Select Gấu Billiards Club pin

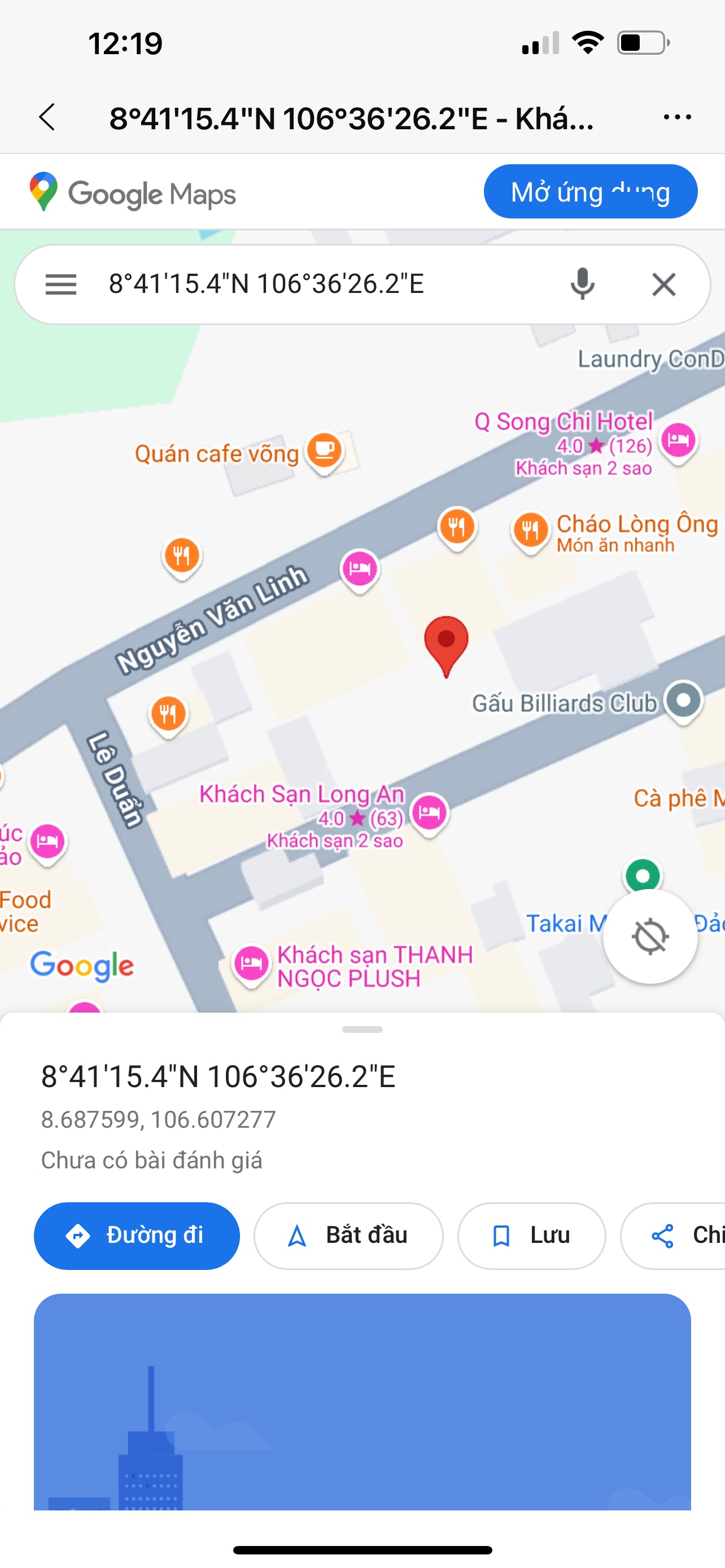(683, 700)
